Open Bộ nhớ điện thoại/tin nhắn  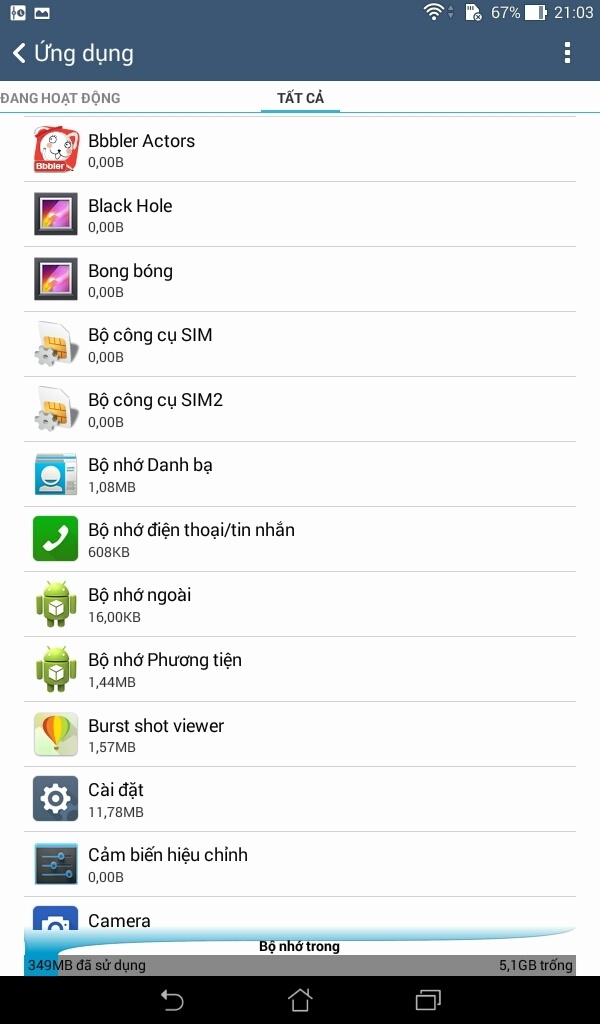coord(300,540)
